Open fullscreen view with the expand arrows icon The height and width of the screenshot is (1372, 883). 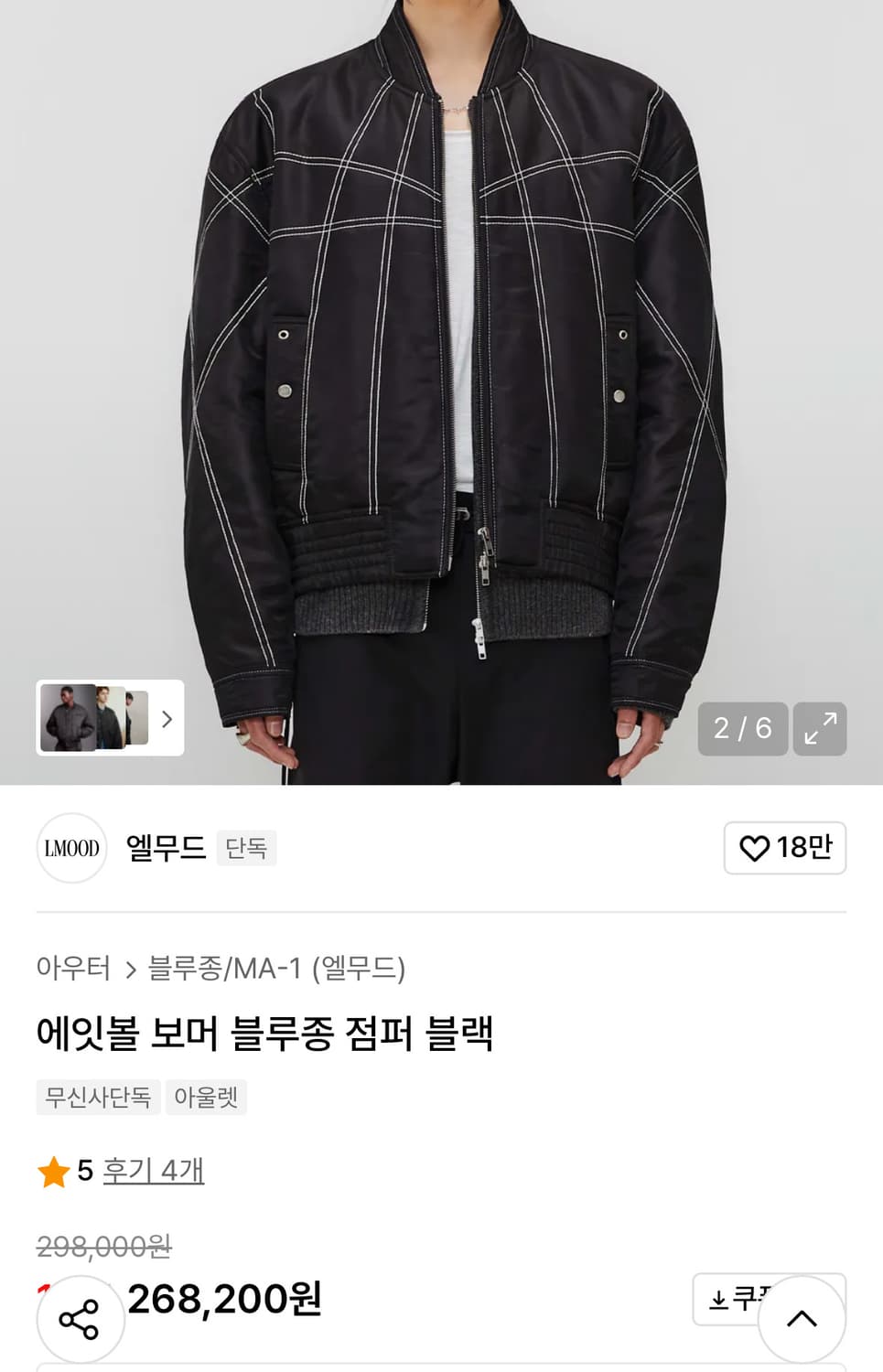(822, 729)
